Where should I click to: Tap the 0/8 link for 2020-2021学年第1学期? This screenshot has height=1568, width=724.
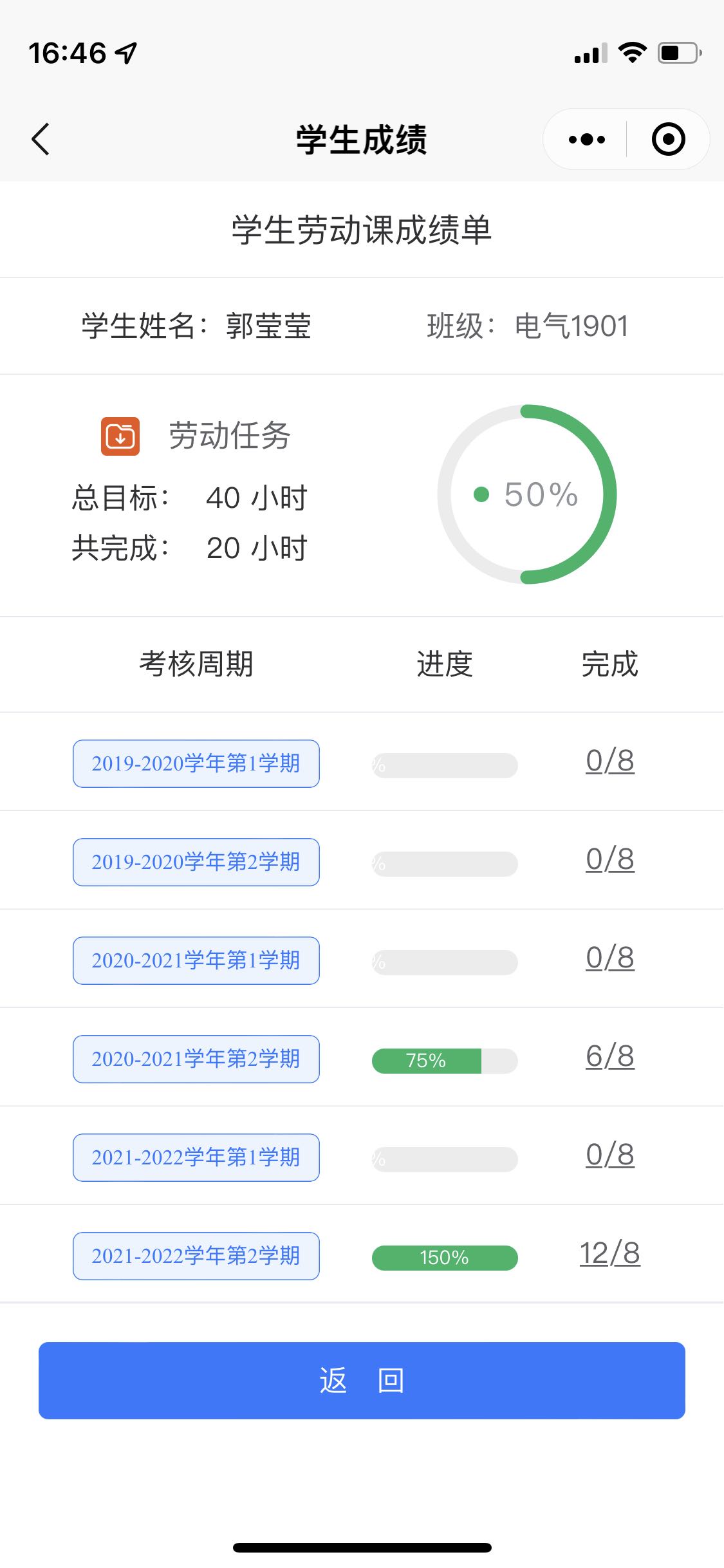click(609, 958)
